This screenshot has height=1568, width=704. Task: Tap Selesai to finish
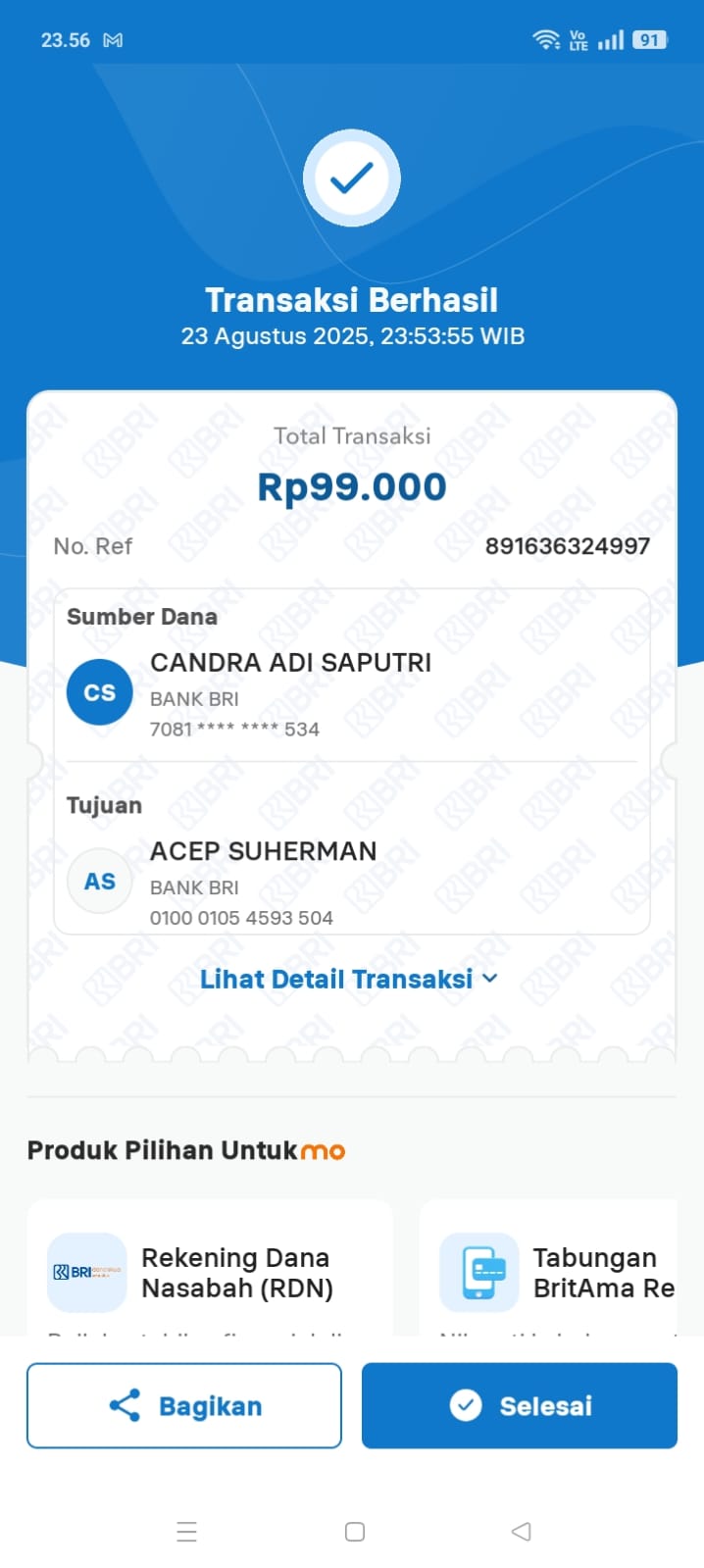520,1405
